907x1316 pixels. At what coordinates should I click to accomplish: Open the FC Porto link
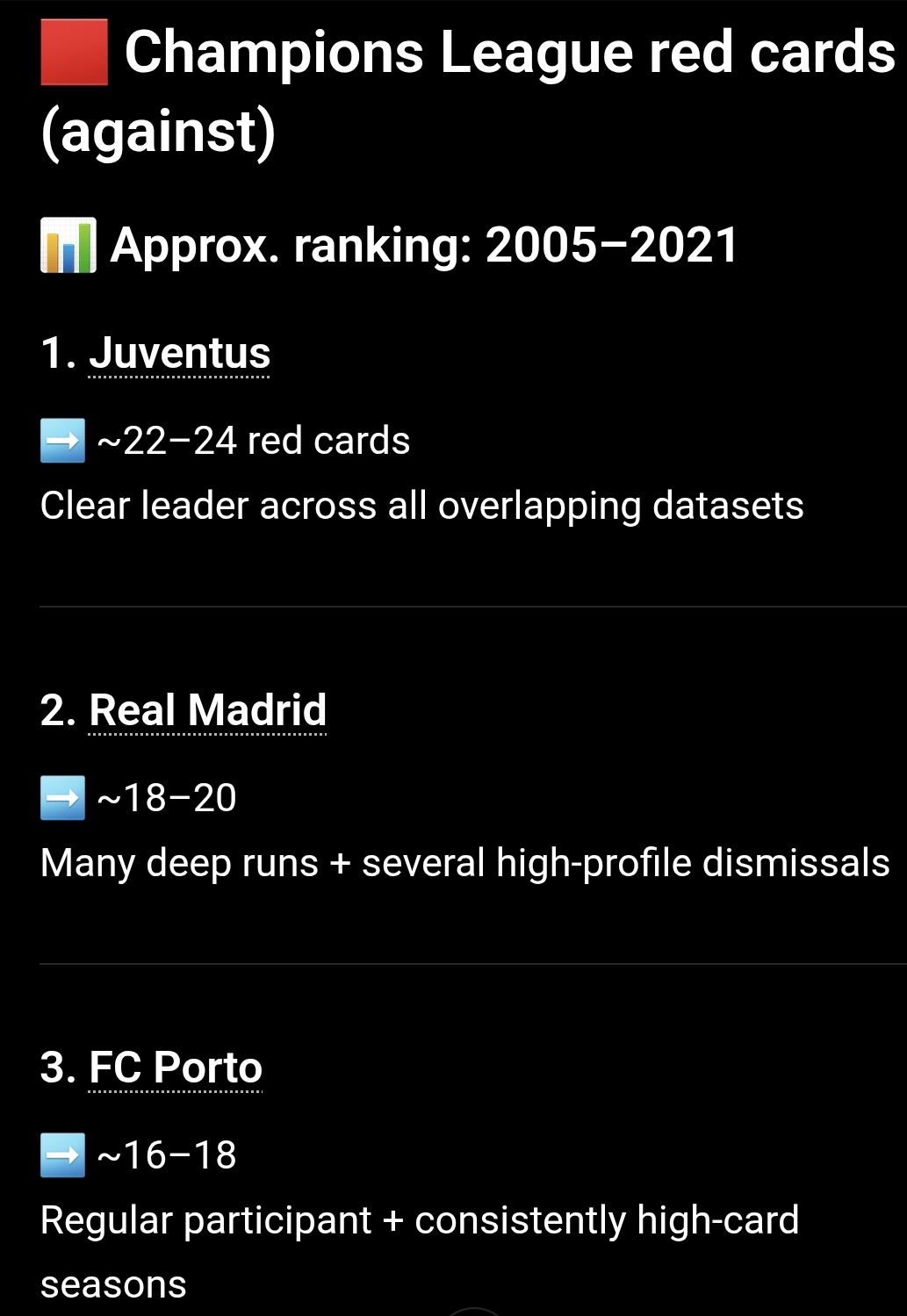coord(176,1068)
